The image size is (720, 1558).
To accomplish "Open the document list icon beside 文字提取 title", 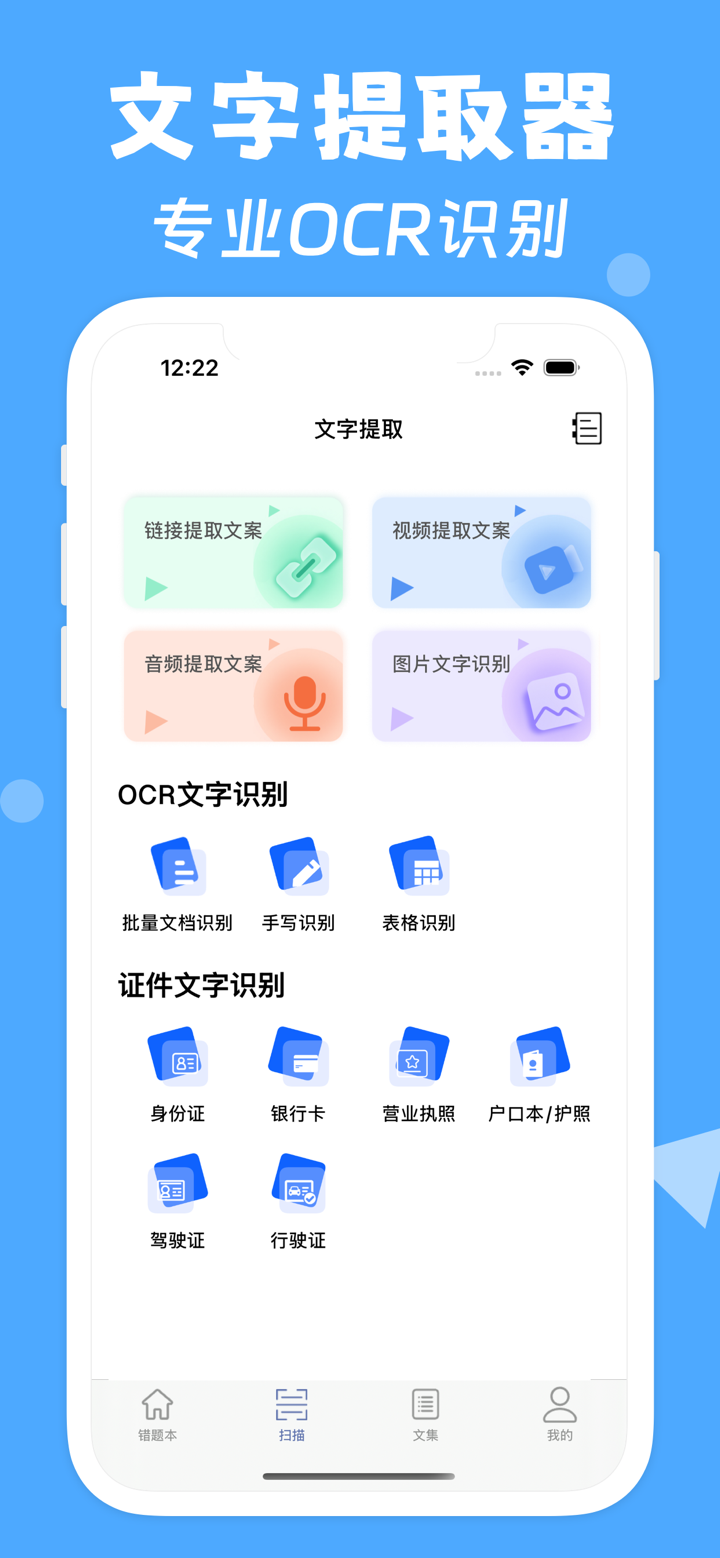I will (x=588, y=428).
